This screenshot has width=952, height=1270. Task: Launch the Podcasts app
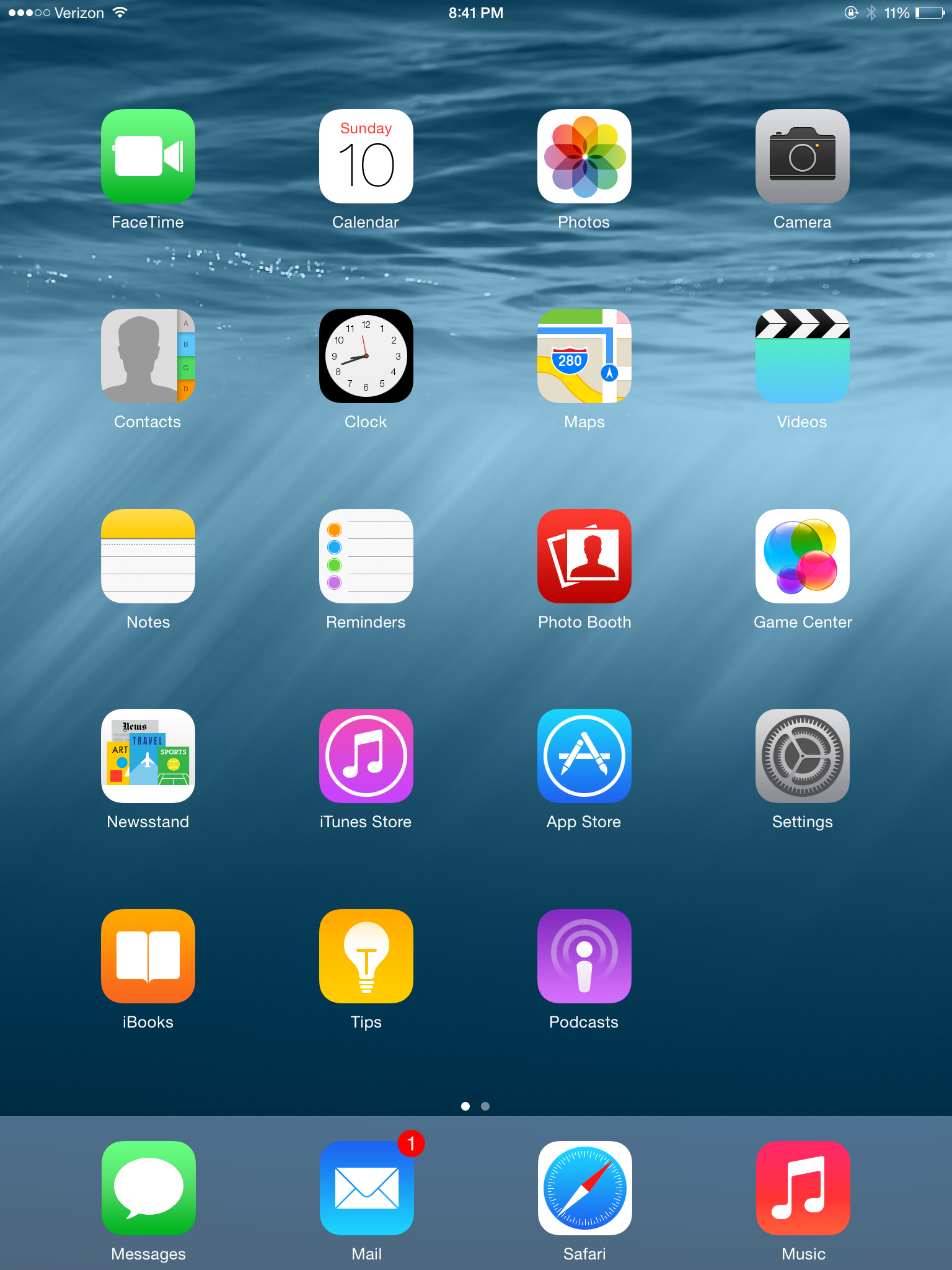point(584,956)
